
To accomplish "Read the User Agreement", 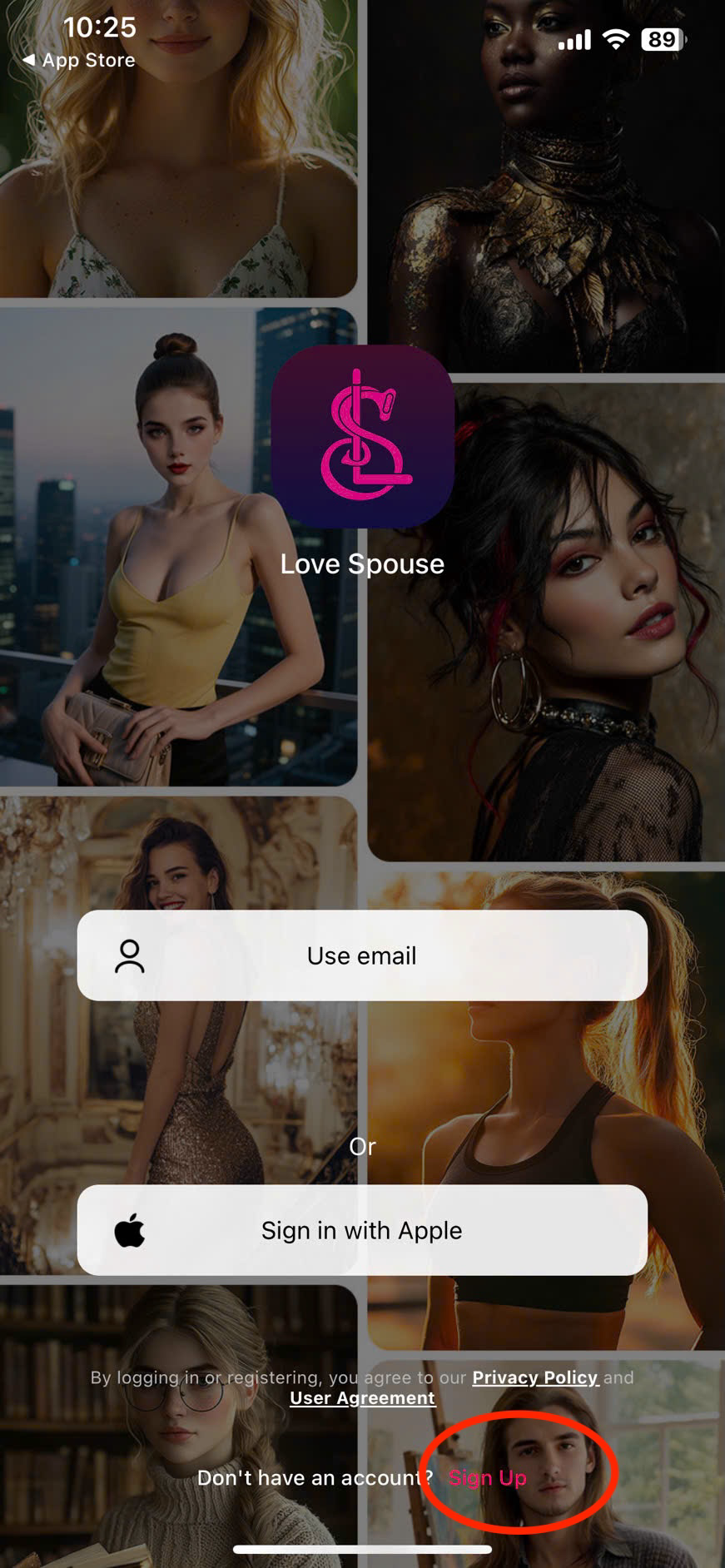I will coord(362,1398).
